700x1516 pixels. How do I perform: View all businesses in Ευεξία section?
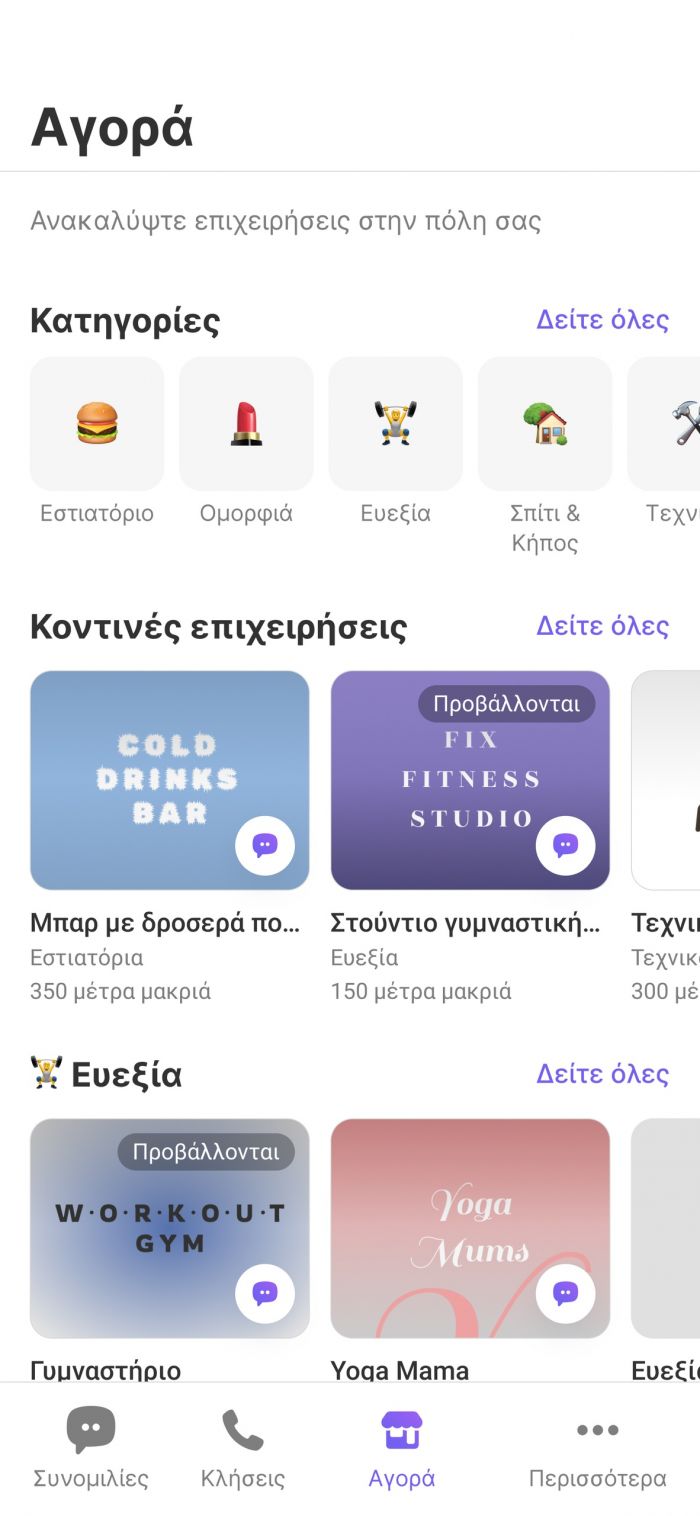click(x=602, y=1073)
